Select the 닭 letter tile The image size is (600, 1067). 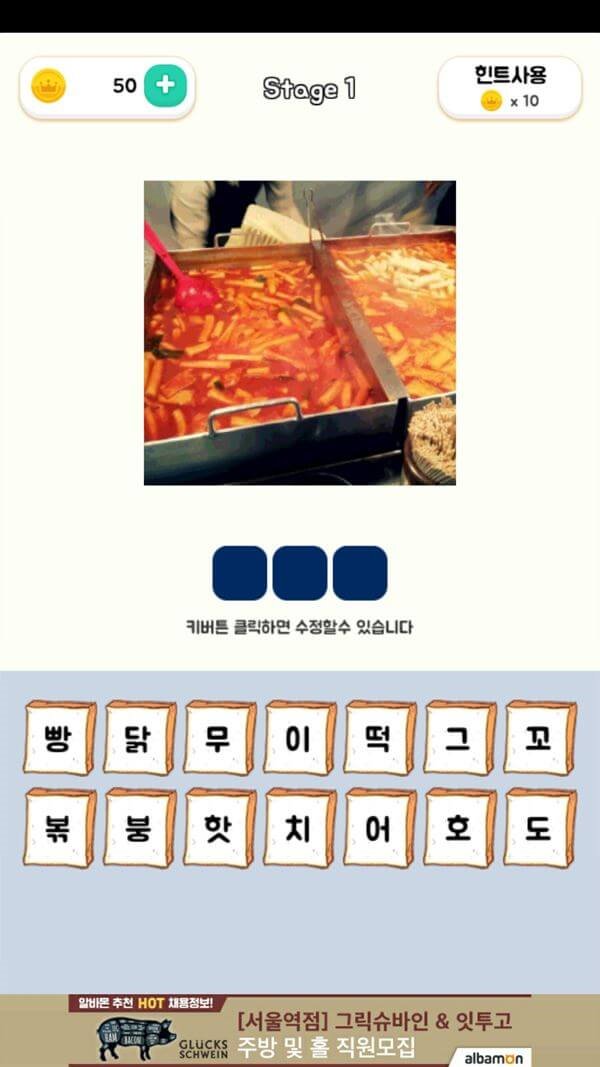[x=139, y=739]
